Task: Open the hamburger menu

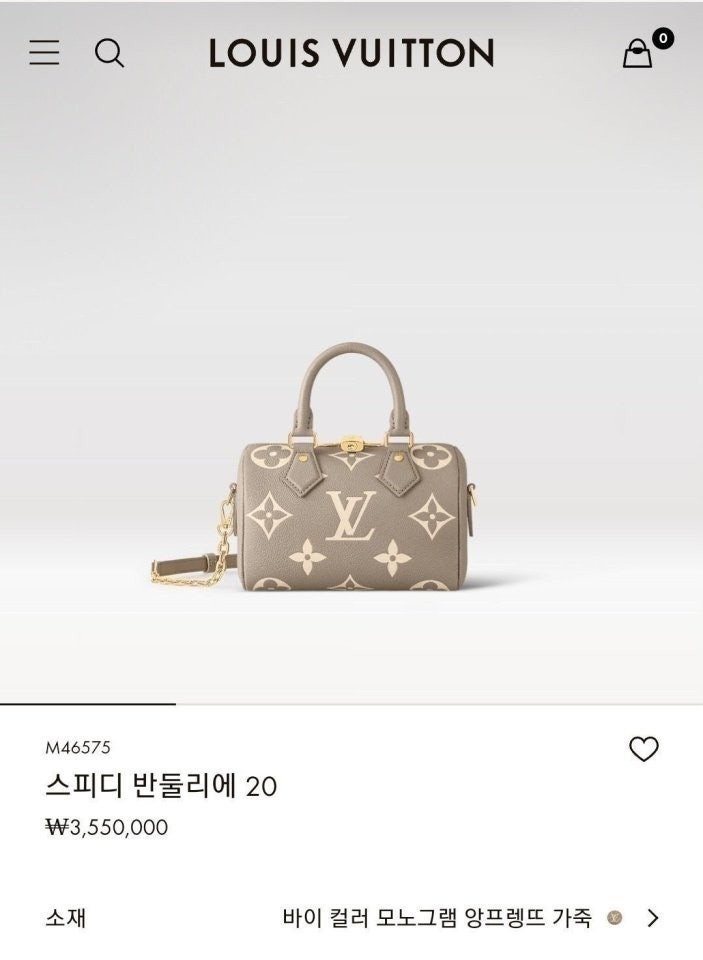Action: click(44, 53)
